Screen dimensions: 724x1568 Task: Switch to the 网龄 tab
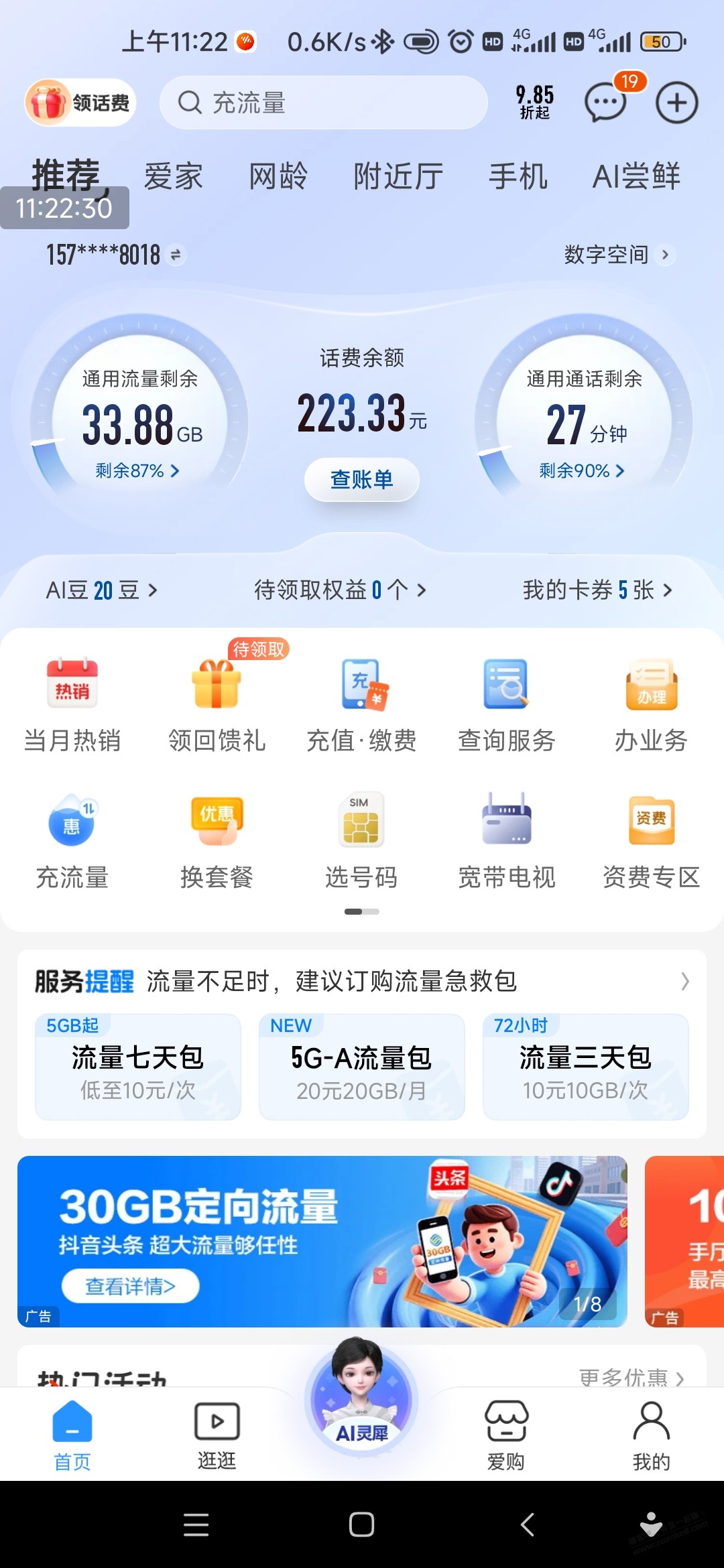(x=278, y=176)
